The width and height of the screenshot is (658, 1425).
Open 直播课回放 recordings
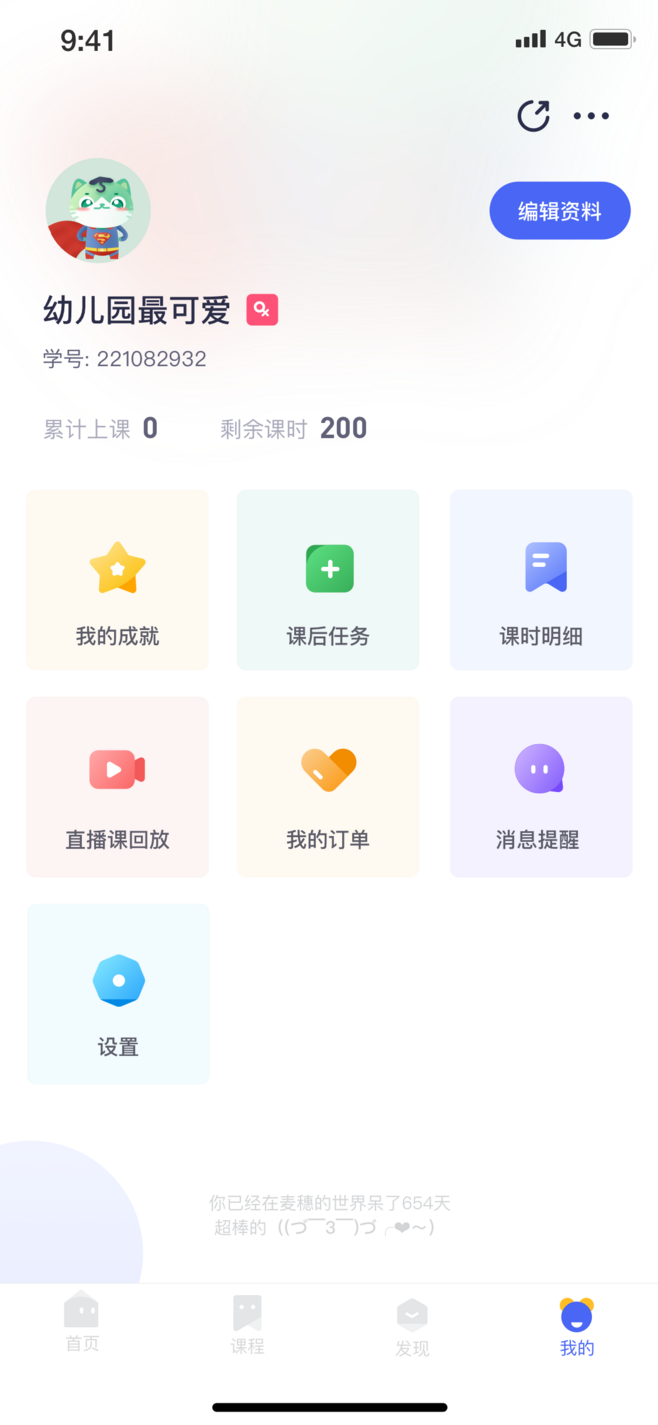tap(118, 787)
